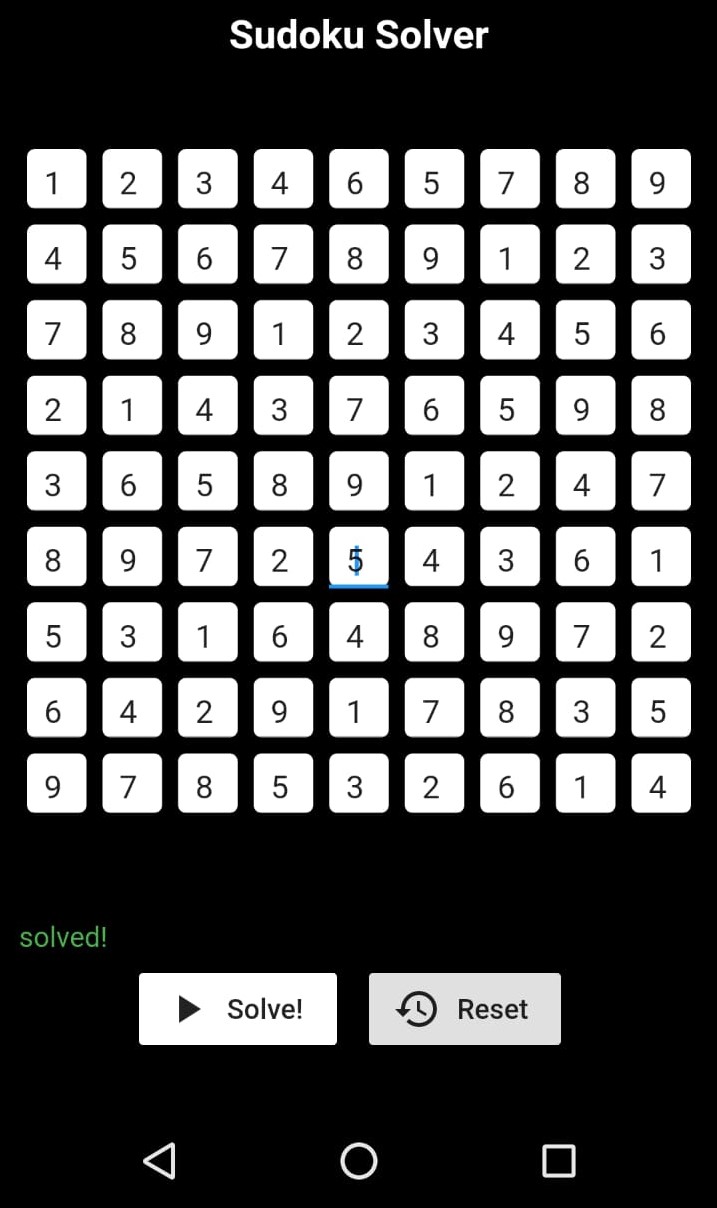Tap the Solve! button
This screenshot has width=717, height=1208.
point(238,1009)
